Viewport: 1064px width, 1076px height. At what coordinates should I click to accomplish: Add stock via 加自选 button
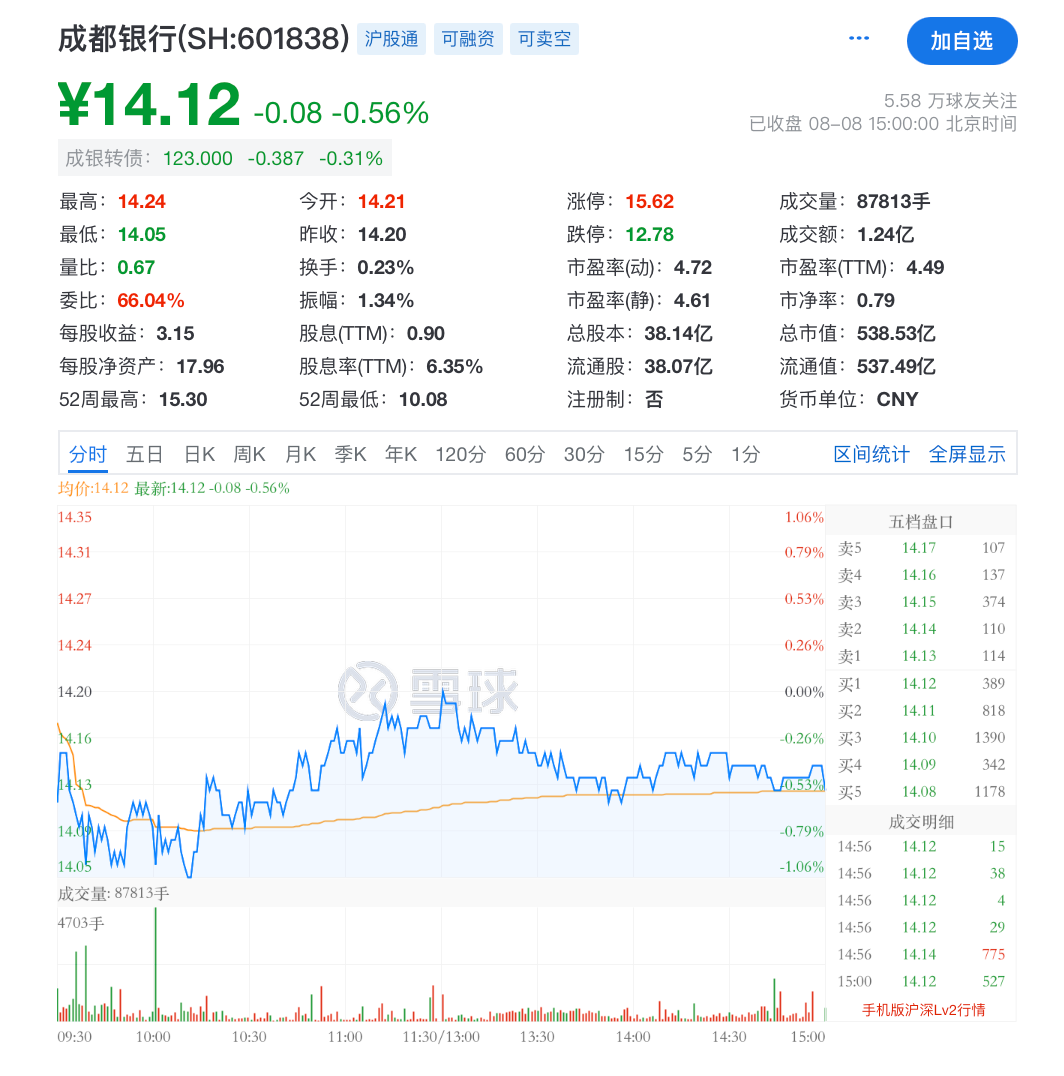[x=961, y=41]
